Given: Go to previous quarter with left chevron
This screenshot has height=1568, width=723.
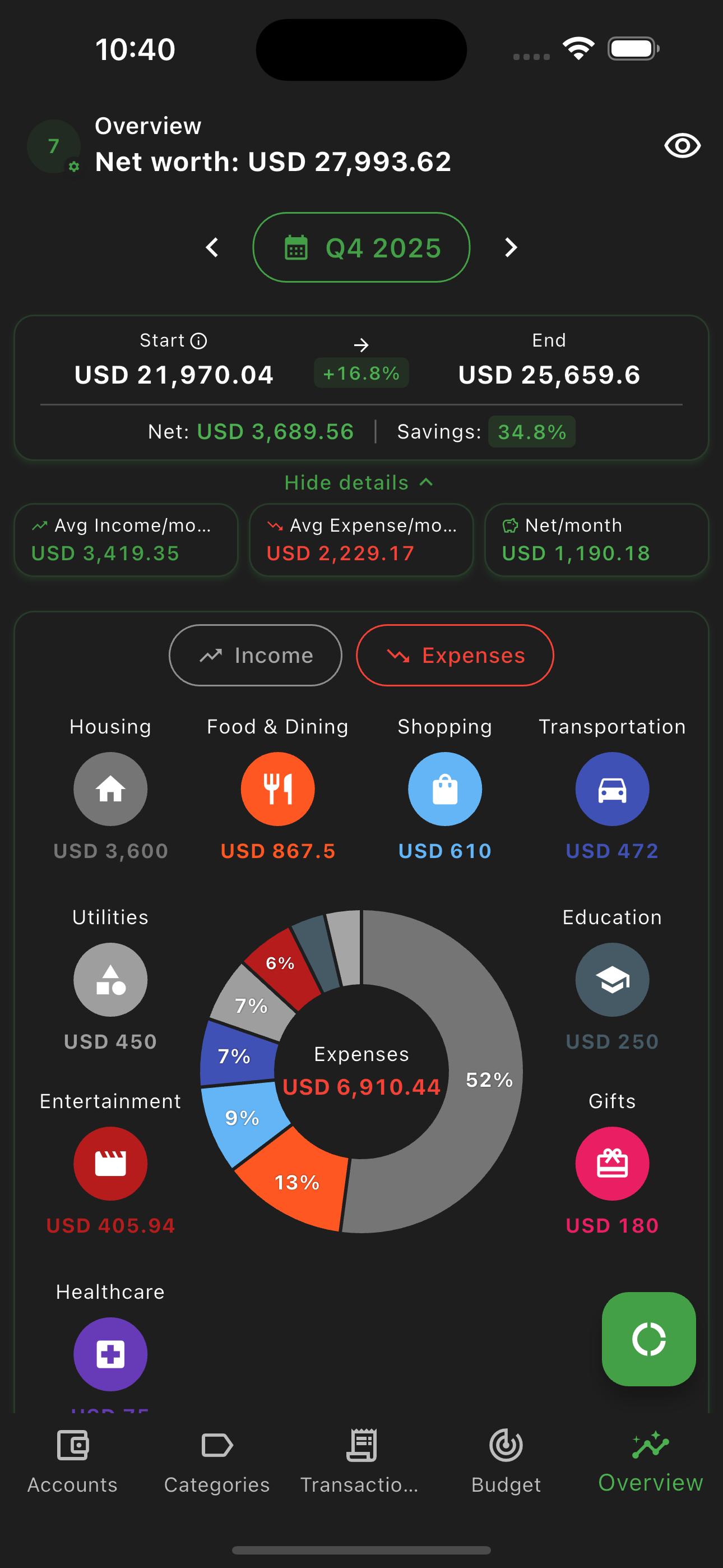Looking at the screenshot, I should pos(212,248).
